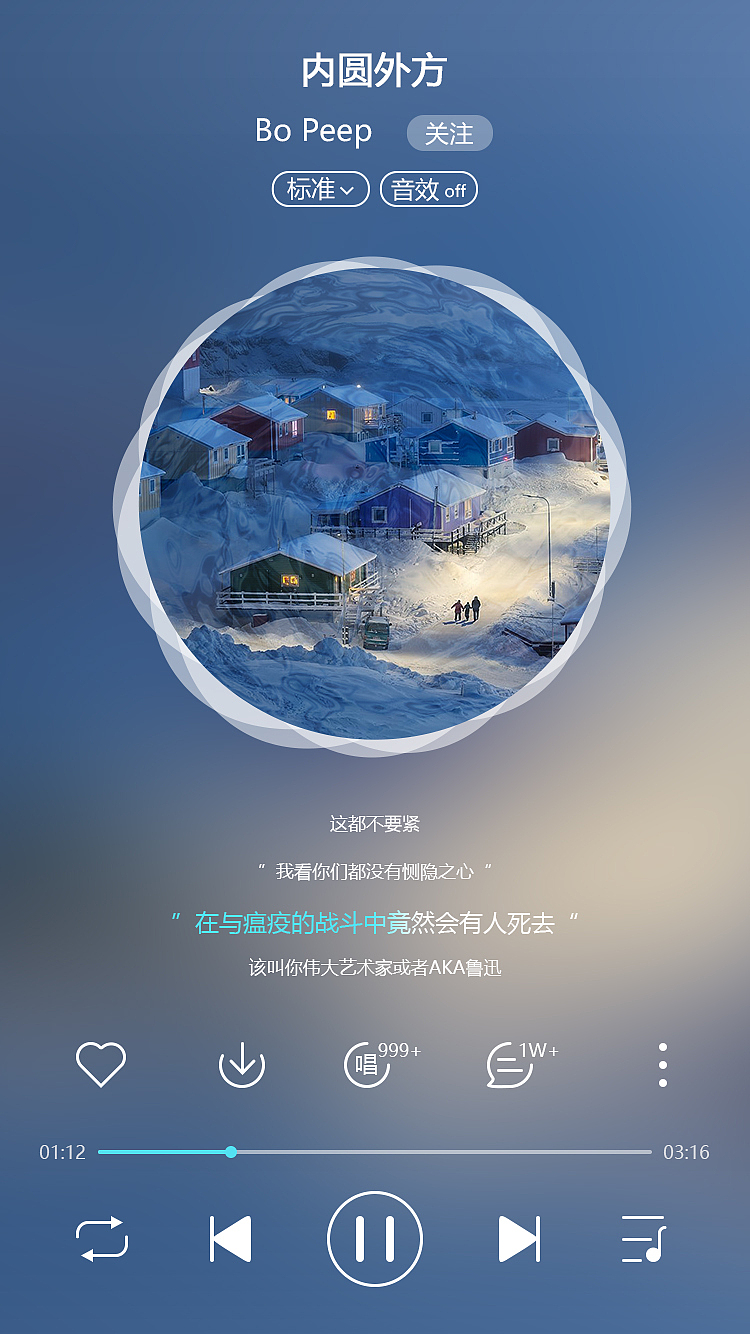Screen dimensions: 750x1334
Task: Pause the playing song
Action: 375,1239
